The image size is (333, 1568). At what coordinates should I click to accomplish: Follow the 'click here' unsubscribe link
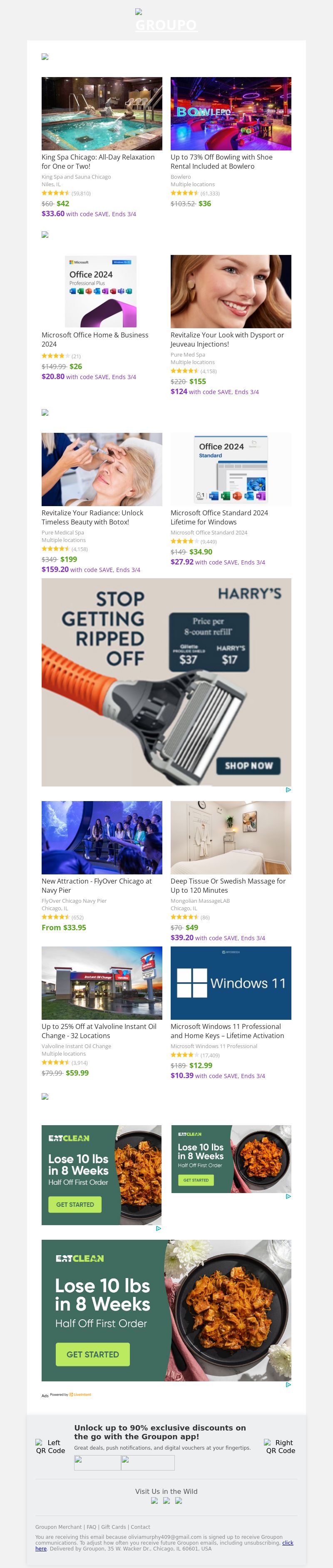(288, 1543)
